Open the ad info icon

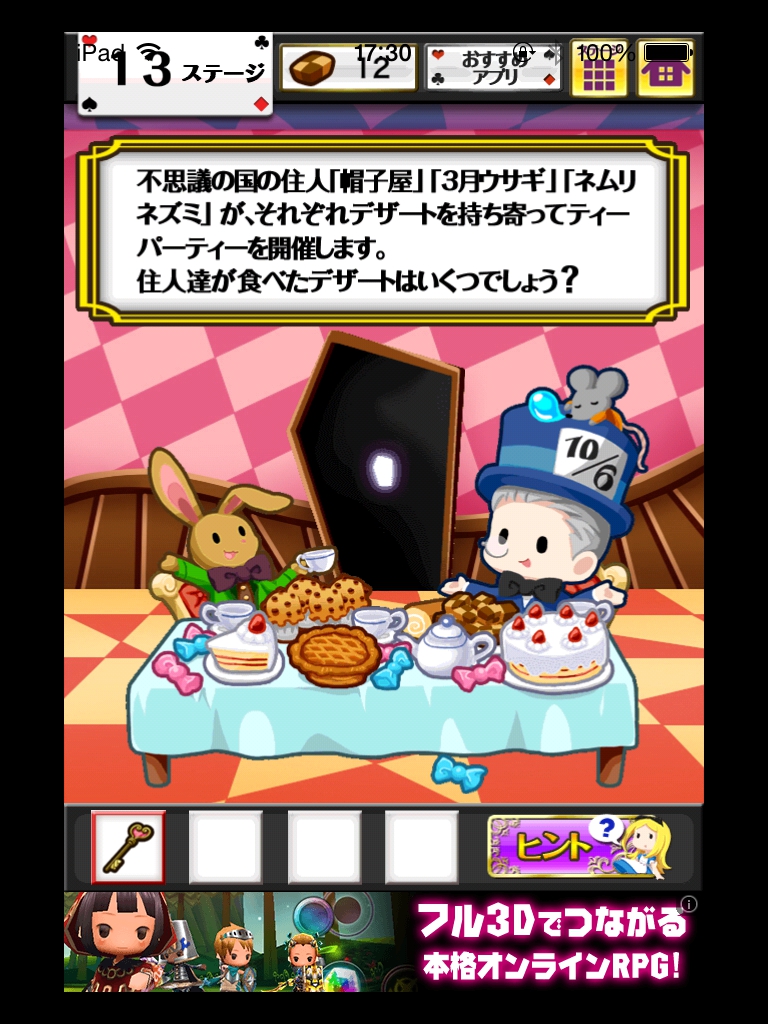click(x=689, y=904)
